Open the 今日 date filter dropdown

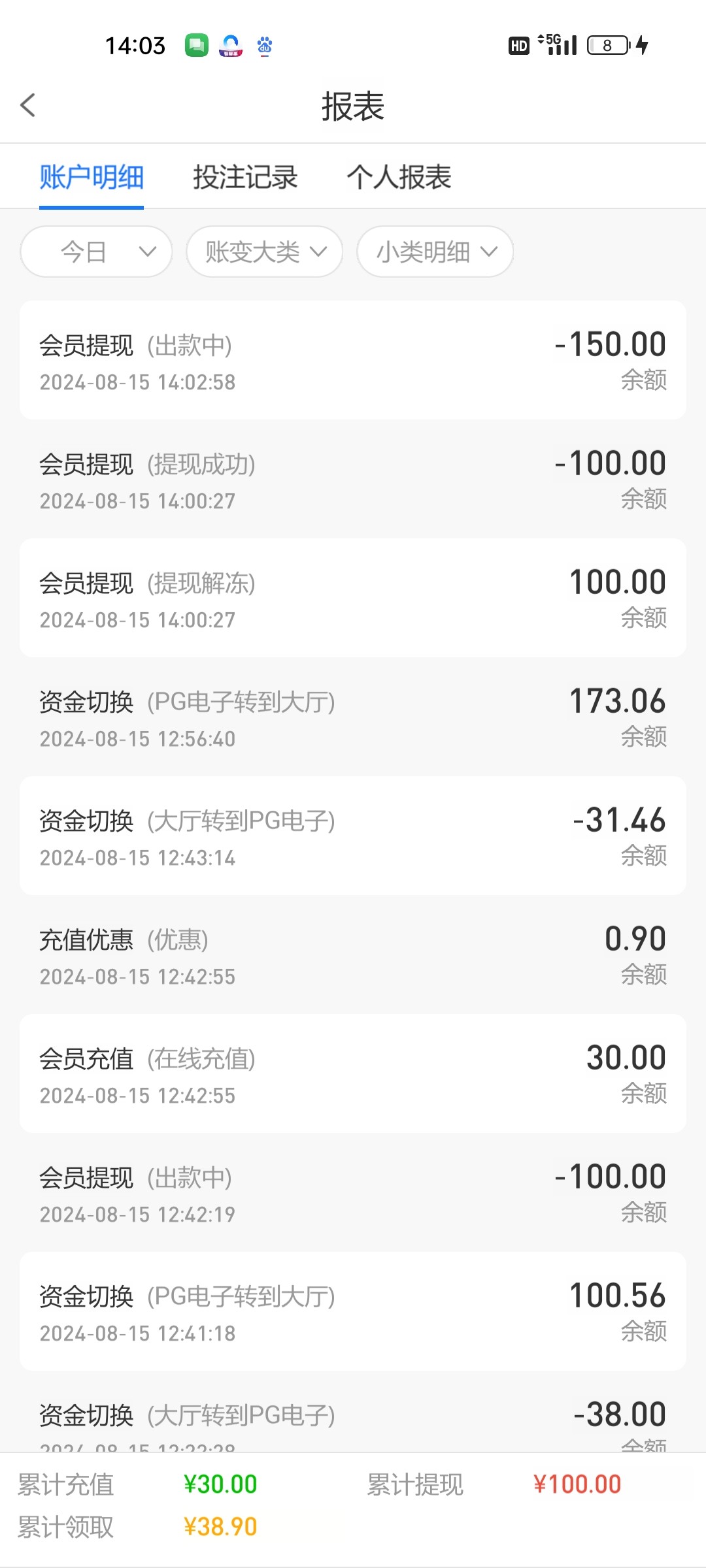(96, 252)
